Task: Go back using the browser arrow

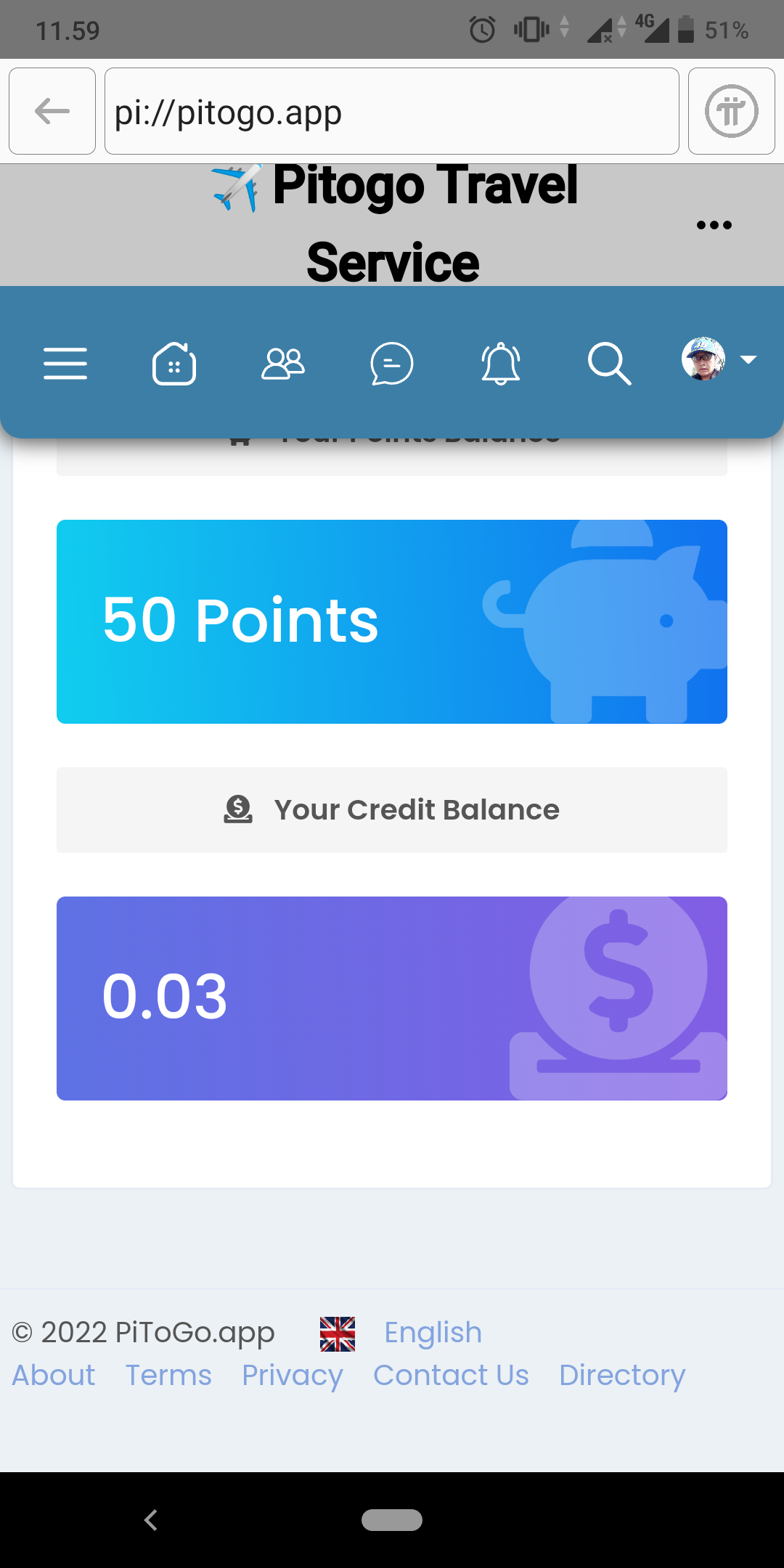Action: (52, 111)
